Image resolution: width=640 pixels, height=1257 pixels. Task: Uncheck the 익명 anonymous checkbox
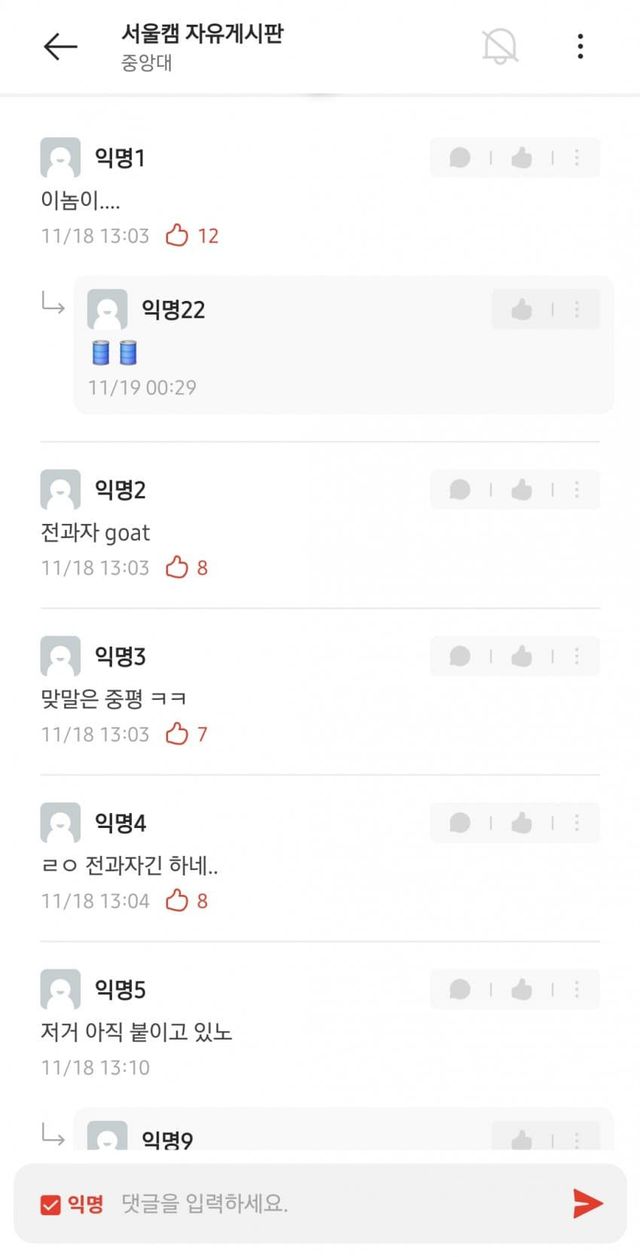50,1205
